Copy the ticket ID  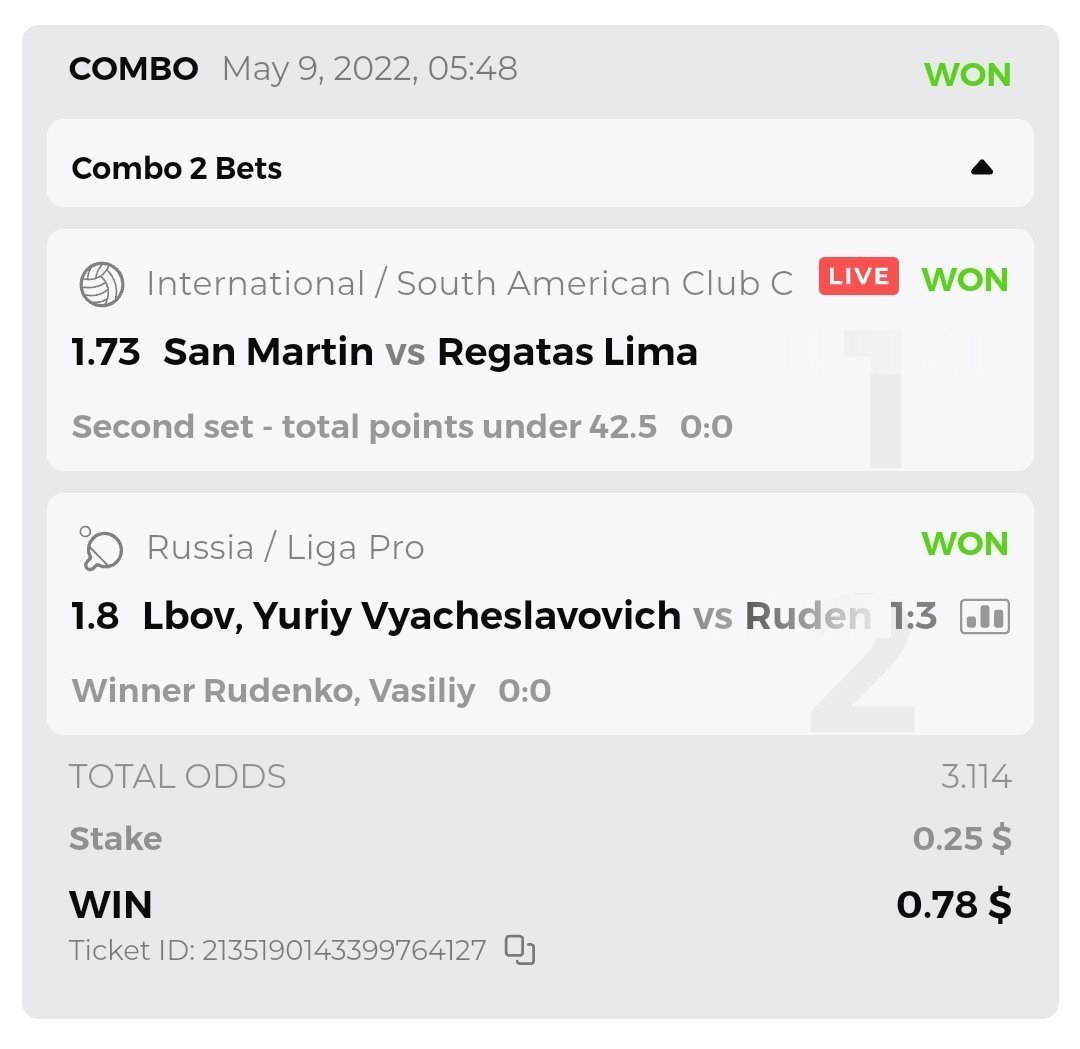(519, 950)
